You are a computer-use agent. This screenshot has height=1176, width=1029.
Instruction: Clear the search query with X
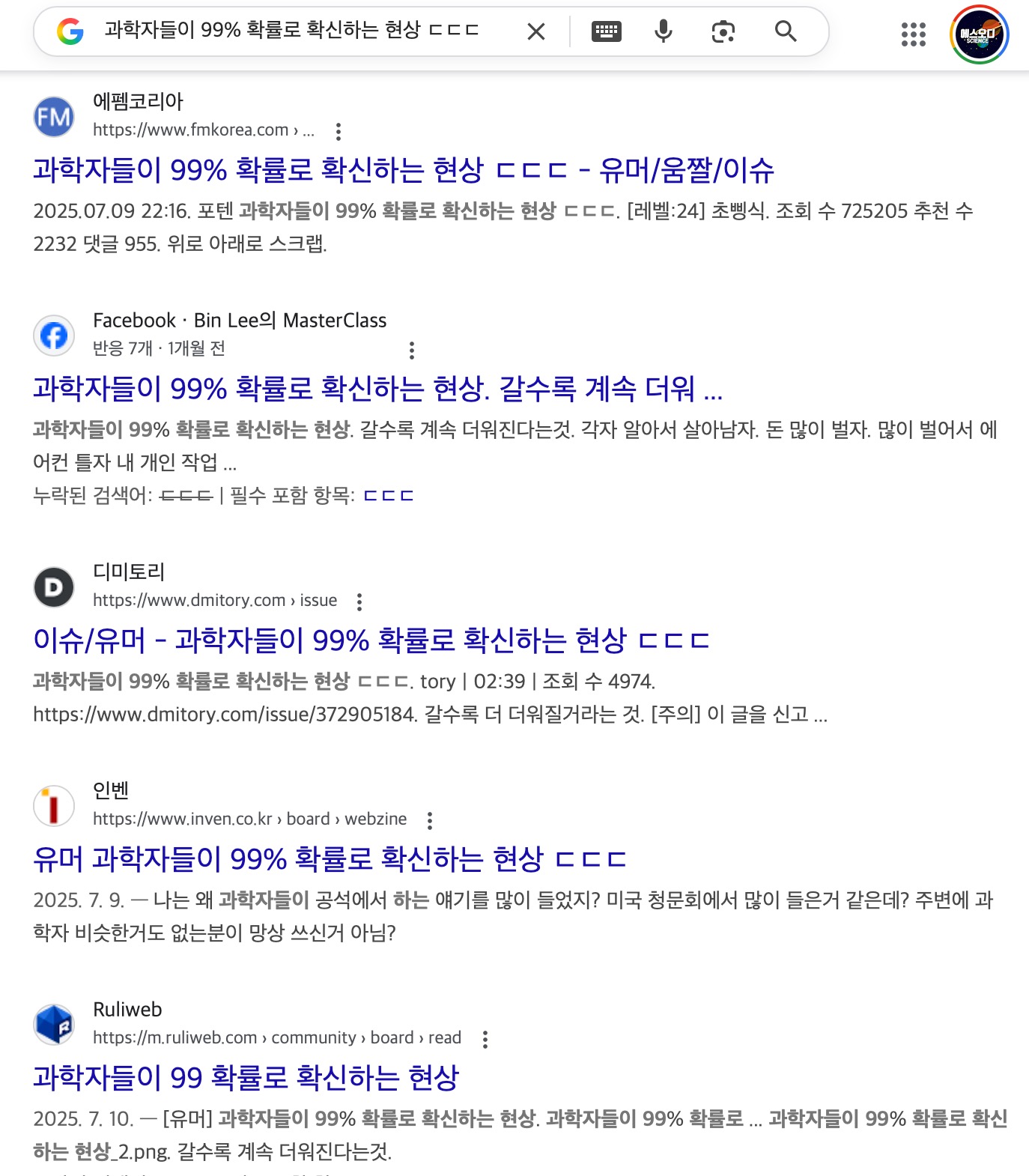tap(535, 31)
